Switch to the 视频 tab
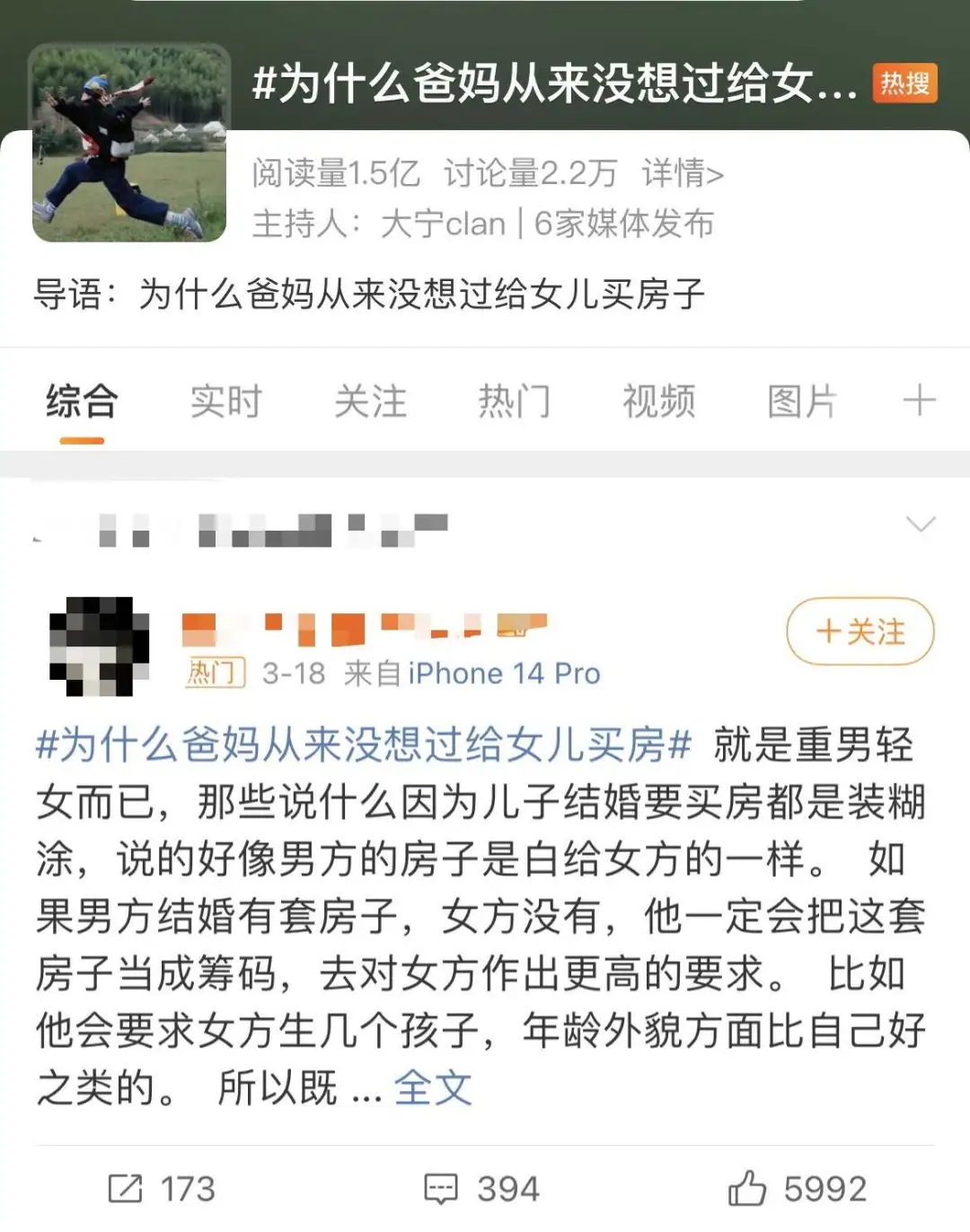This screenshot has height=1232, width=970. 658,401
